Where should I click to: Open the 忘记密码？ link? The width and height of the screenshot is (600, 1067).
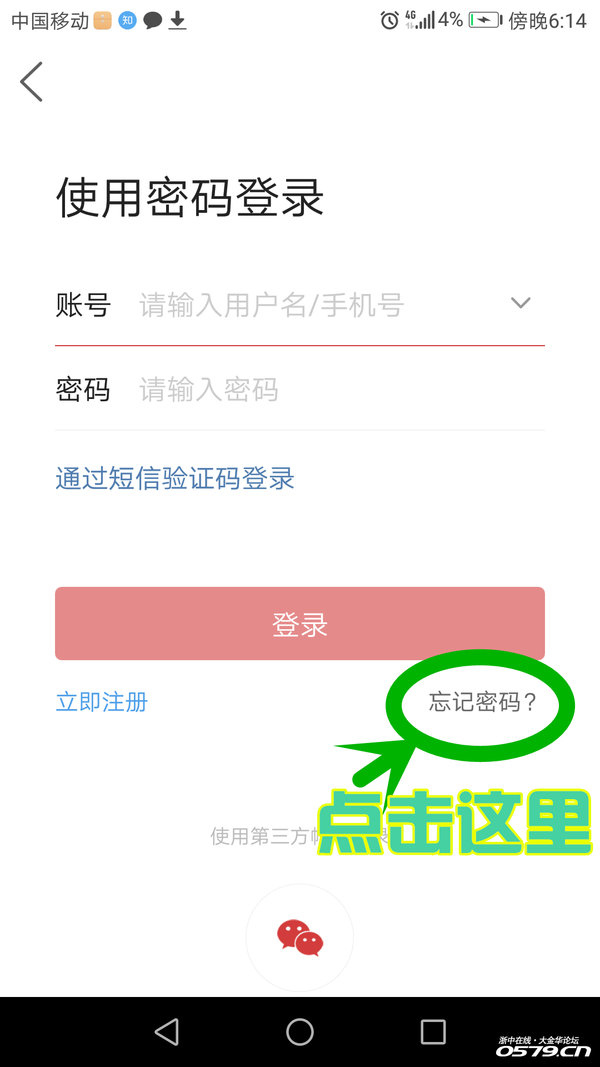(x=483, y=702)
